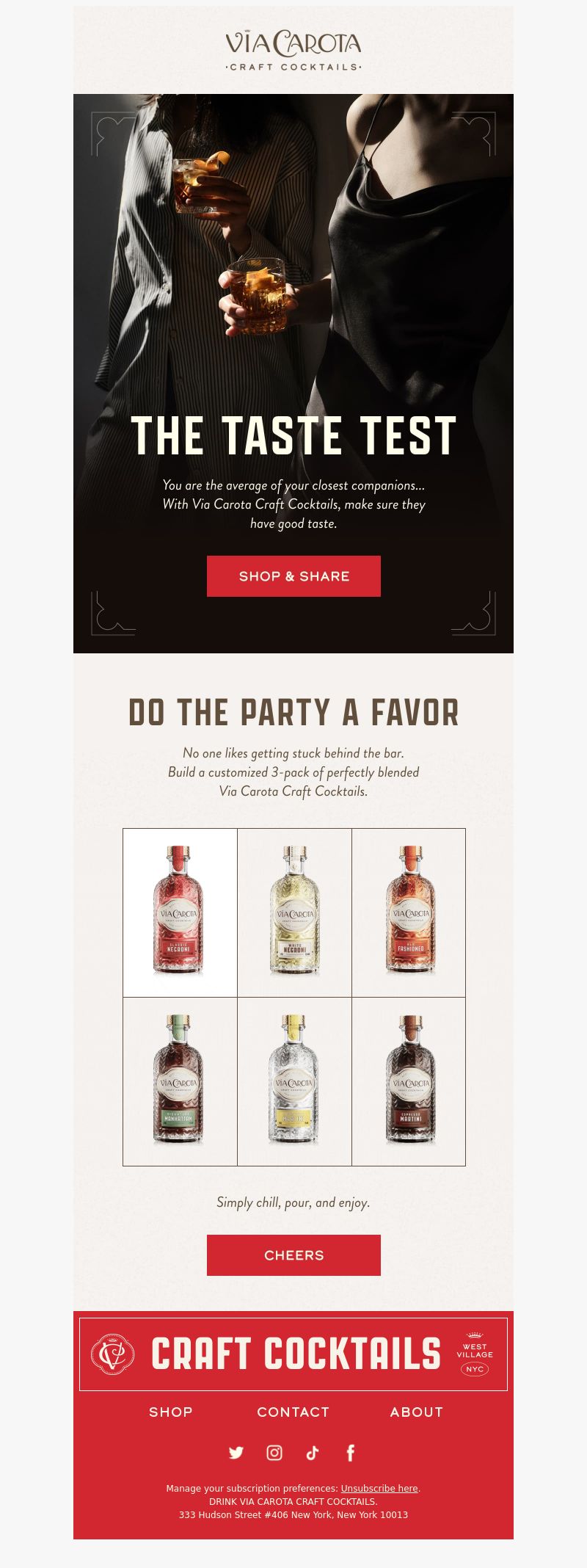The image size is (587, 1568).
Task: Tap the SHOP & SHARE button
Action: 293,576
